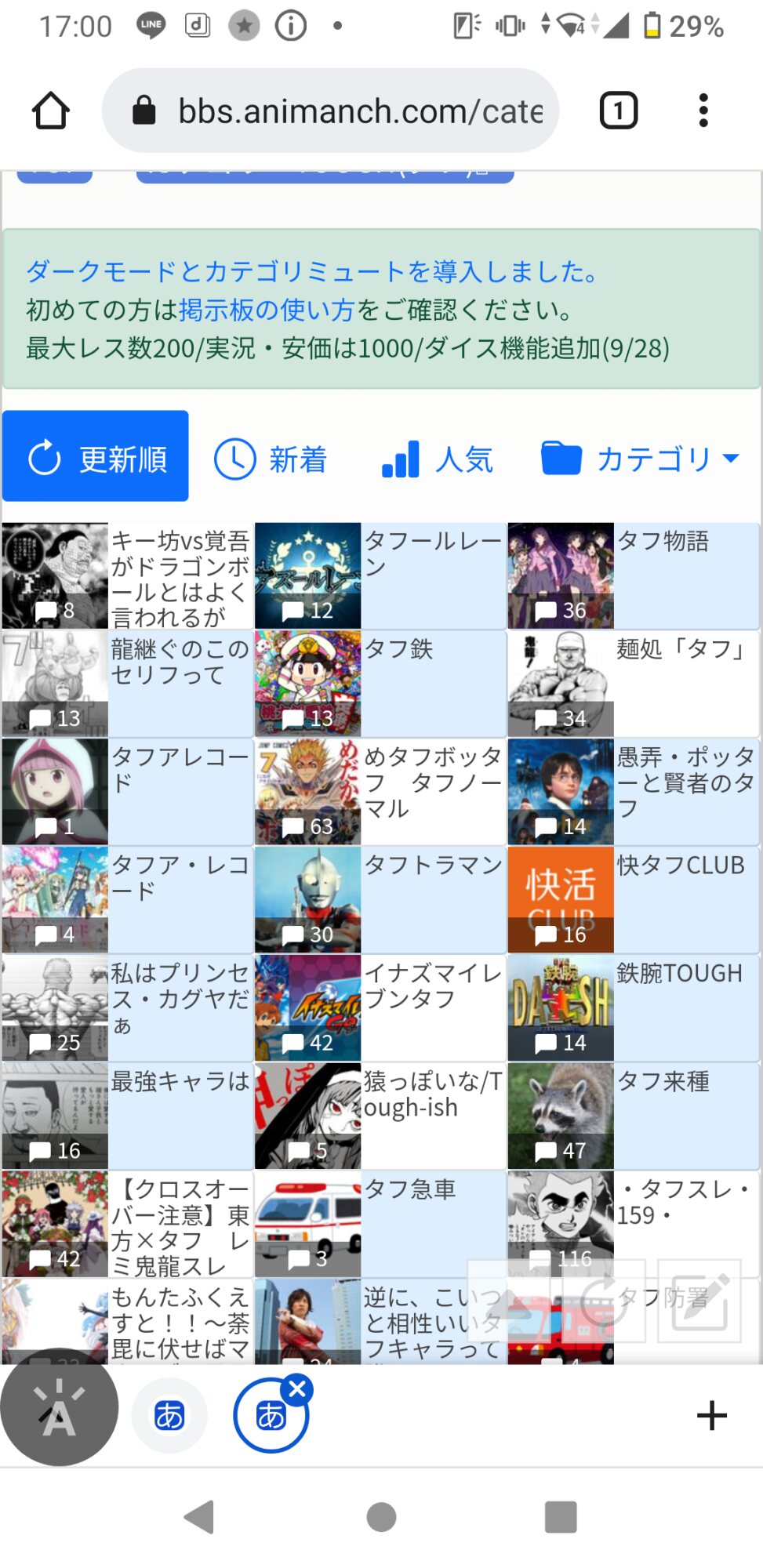Screen dimensions: 763x1568
Task: Switch to the 新着 tab
Action: click(271, 459)
